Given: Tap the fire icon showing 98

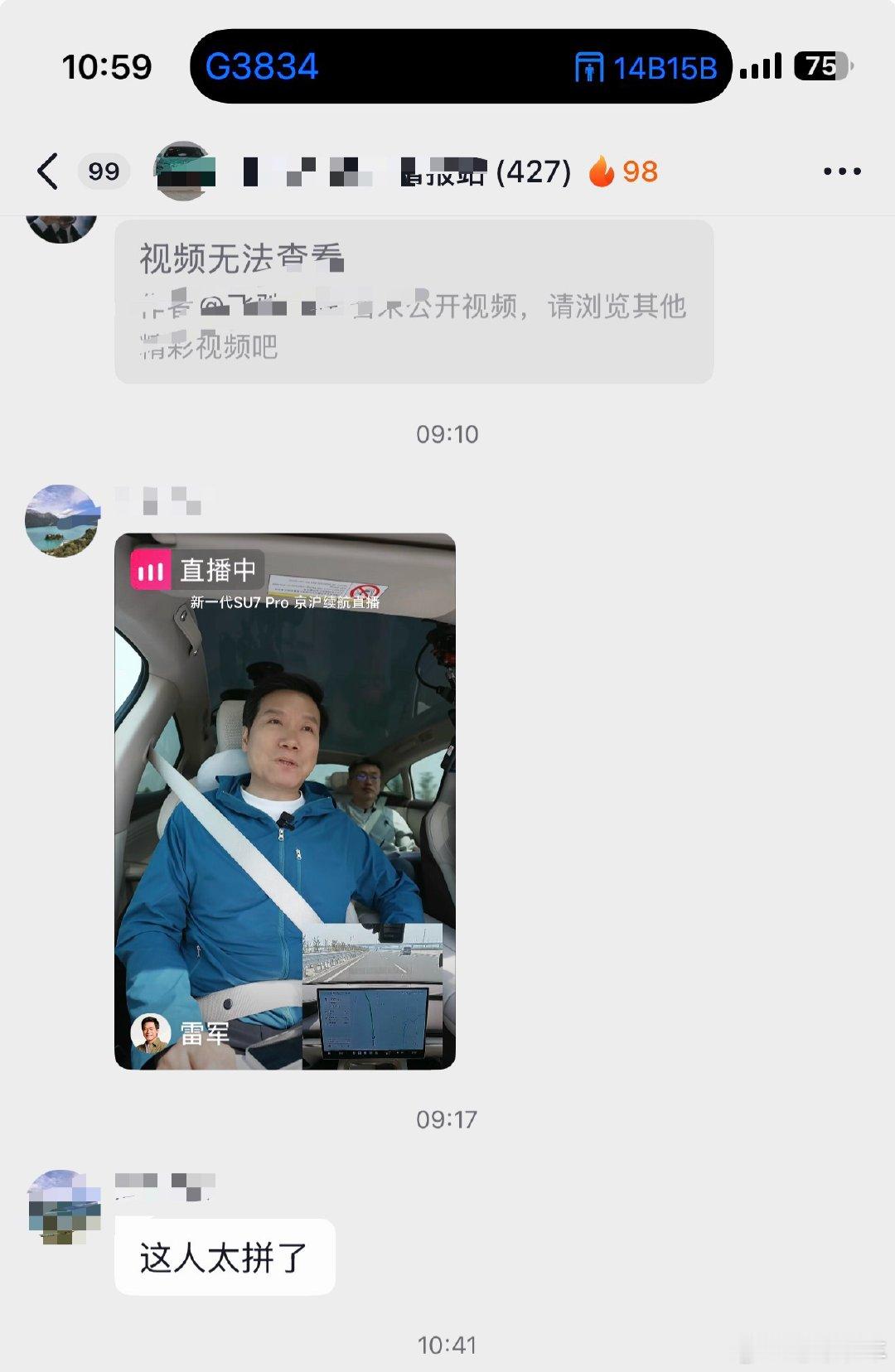Looking at the screenshot, I should (x=623, y=171).
